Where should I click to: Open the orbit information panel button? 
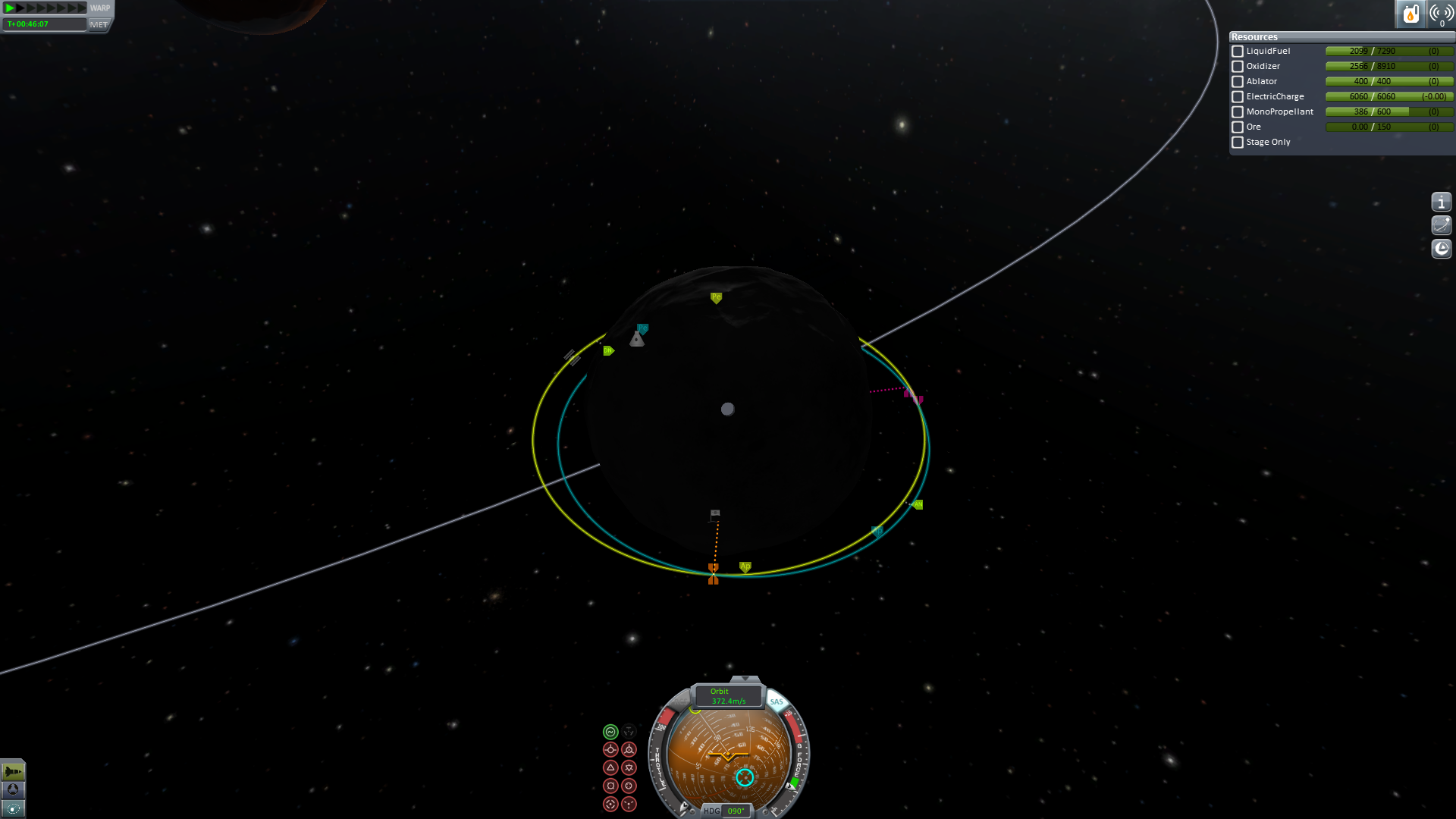(1441, 225)
